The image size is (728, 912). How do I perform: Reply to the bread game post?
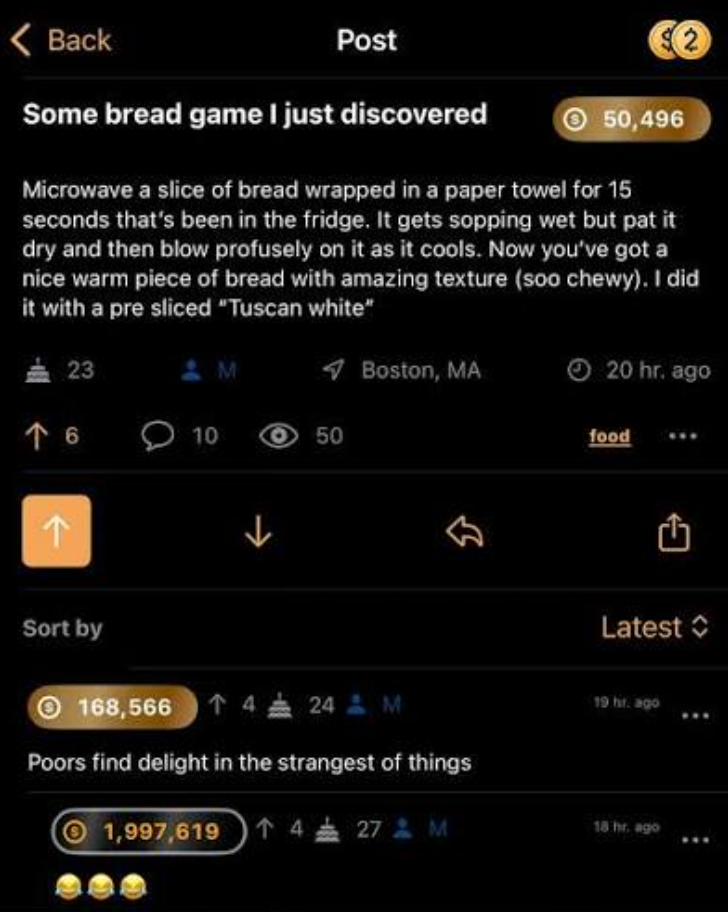[x=465, y=532]
